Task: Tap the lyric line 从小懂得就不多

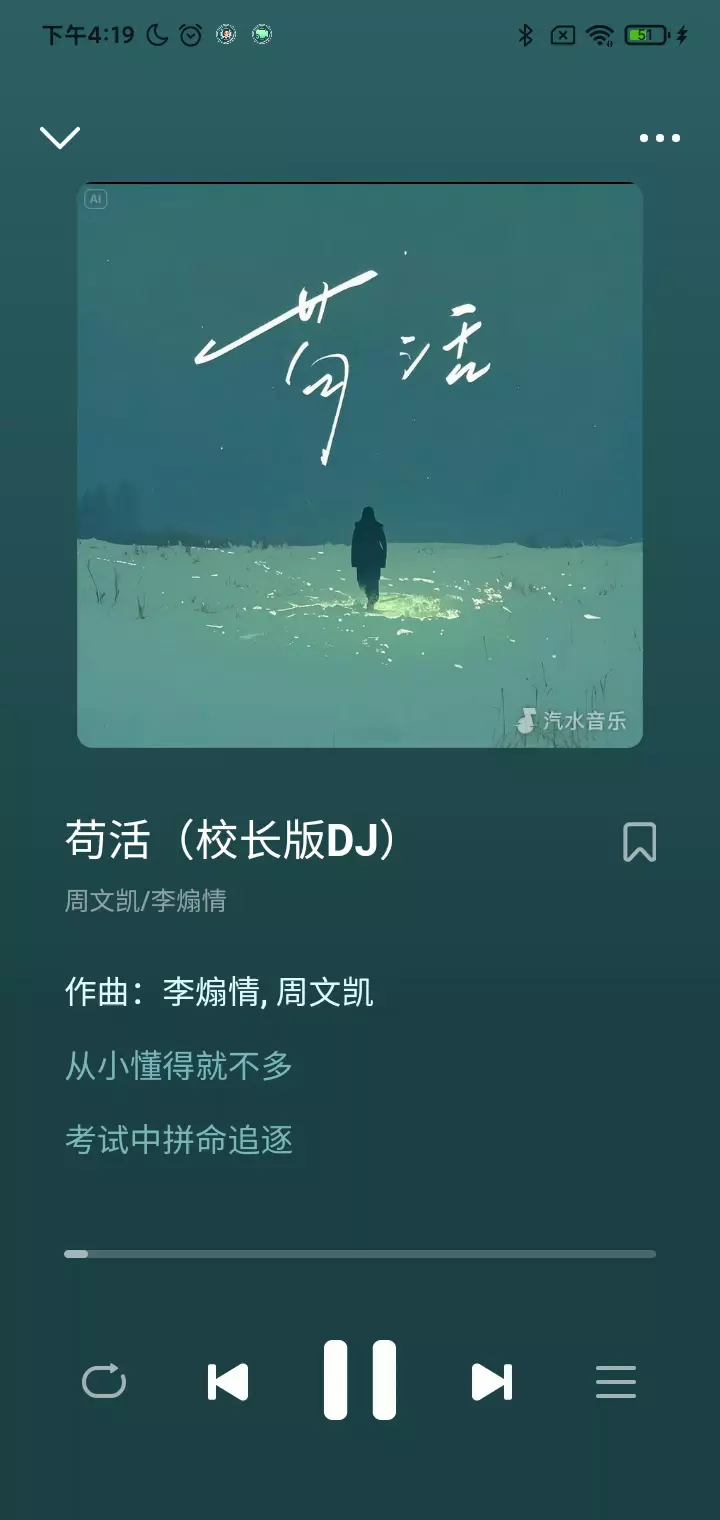Action: [179, 1066]
